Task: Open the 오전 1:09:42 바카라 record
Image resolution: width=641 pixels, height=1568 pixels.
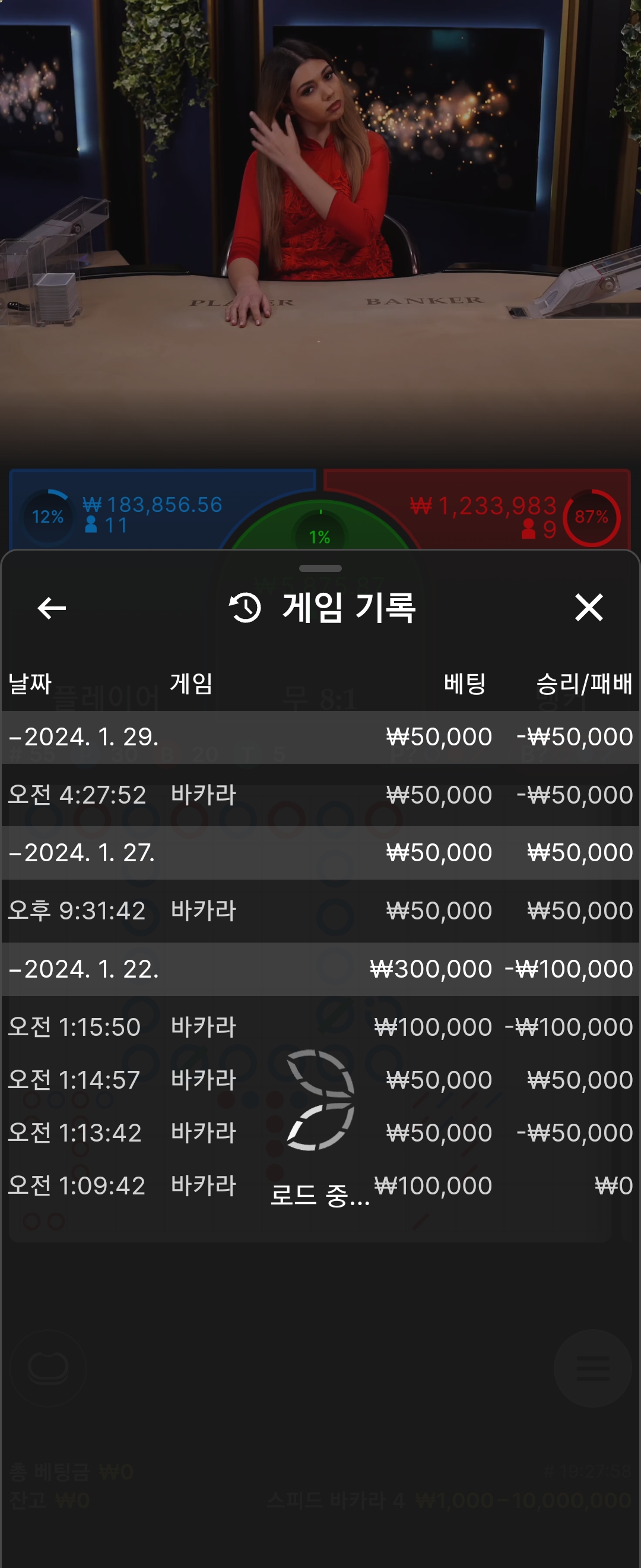Action: coord(320,1186)
